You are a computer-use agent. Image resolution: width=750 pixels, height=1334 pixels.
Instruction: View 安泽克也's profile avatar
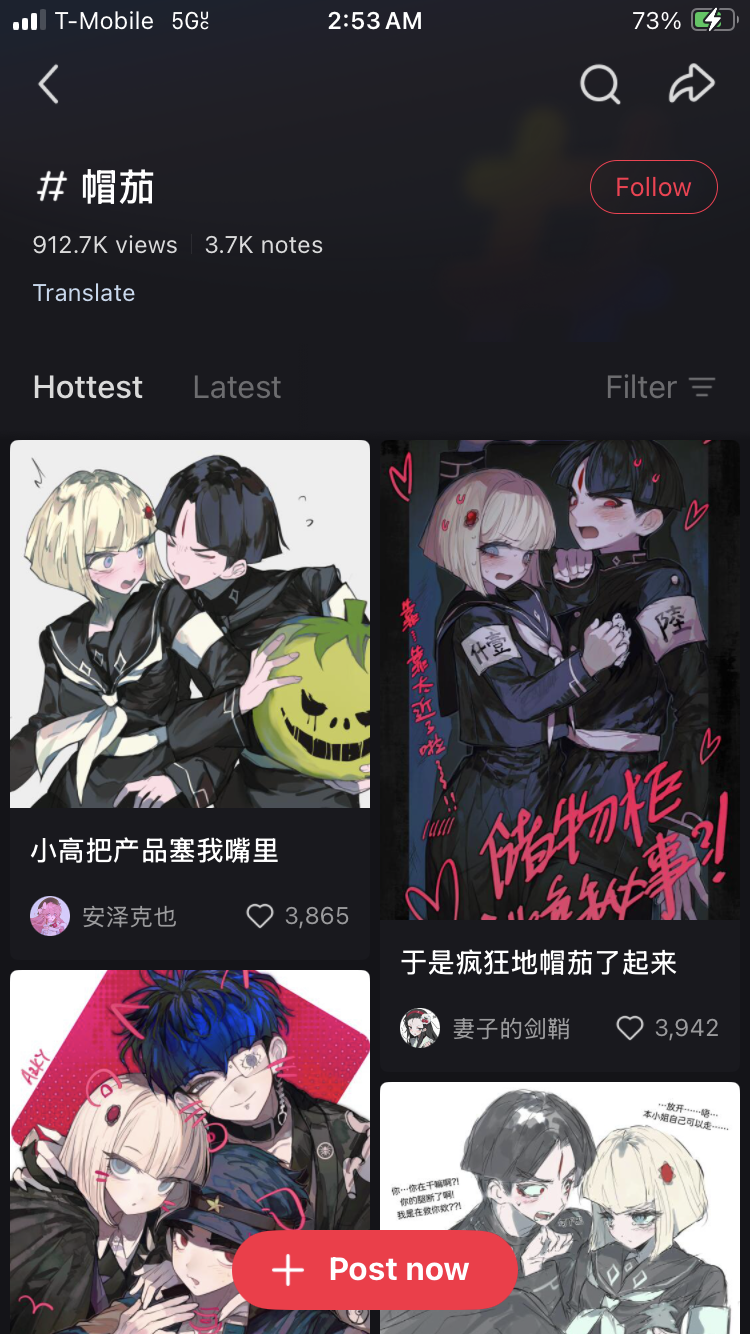click(50, 916)
